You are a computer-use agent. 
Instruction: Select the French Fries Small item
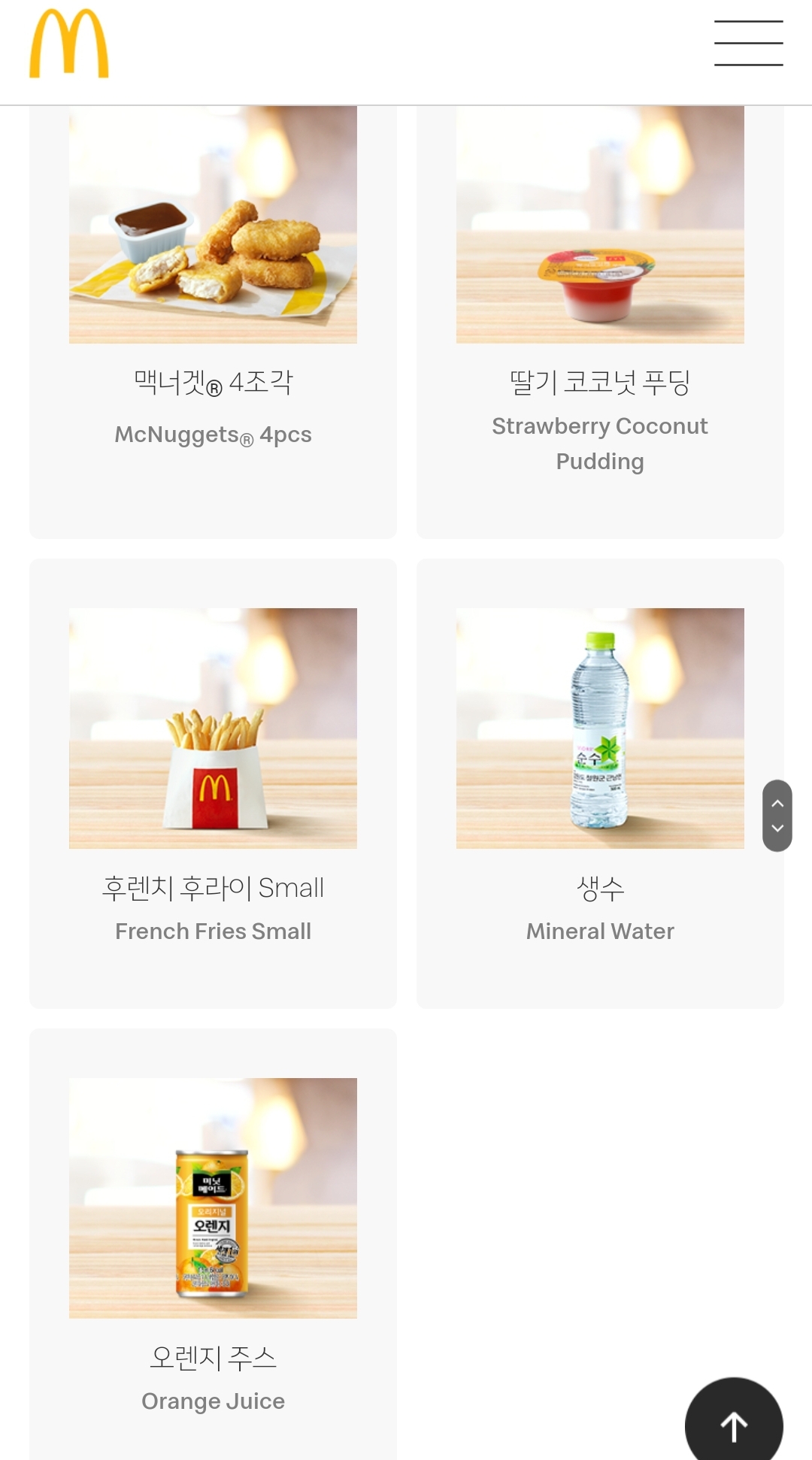tap(213, 782)
